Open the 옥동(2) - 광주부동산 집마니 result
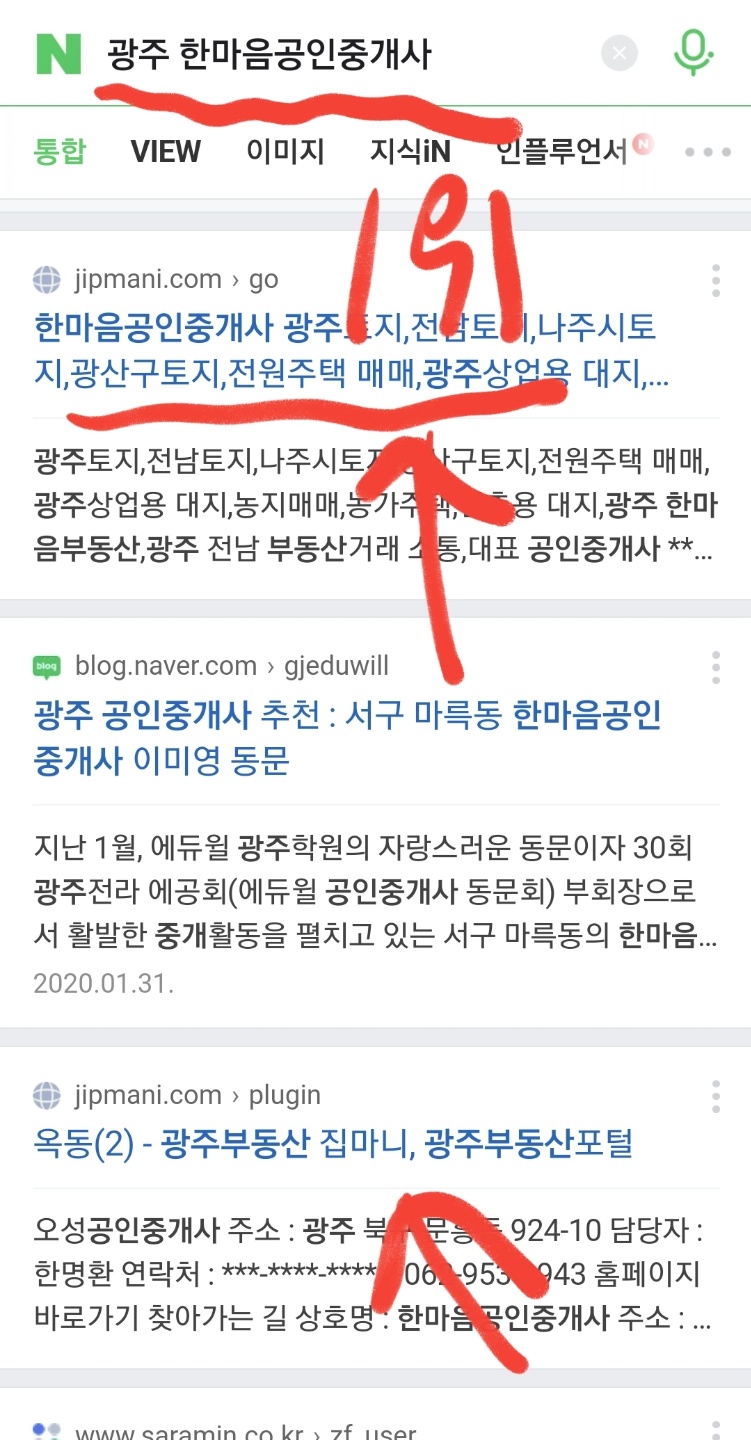751x1440 pixels. [x=333, y=1143]
